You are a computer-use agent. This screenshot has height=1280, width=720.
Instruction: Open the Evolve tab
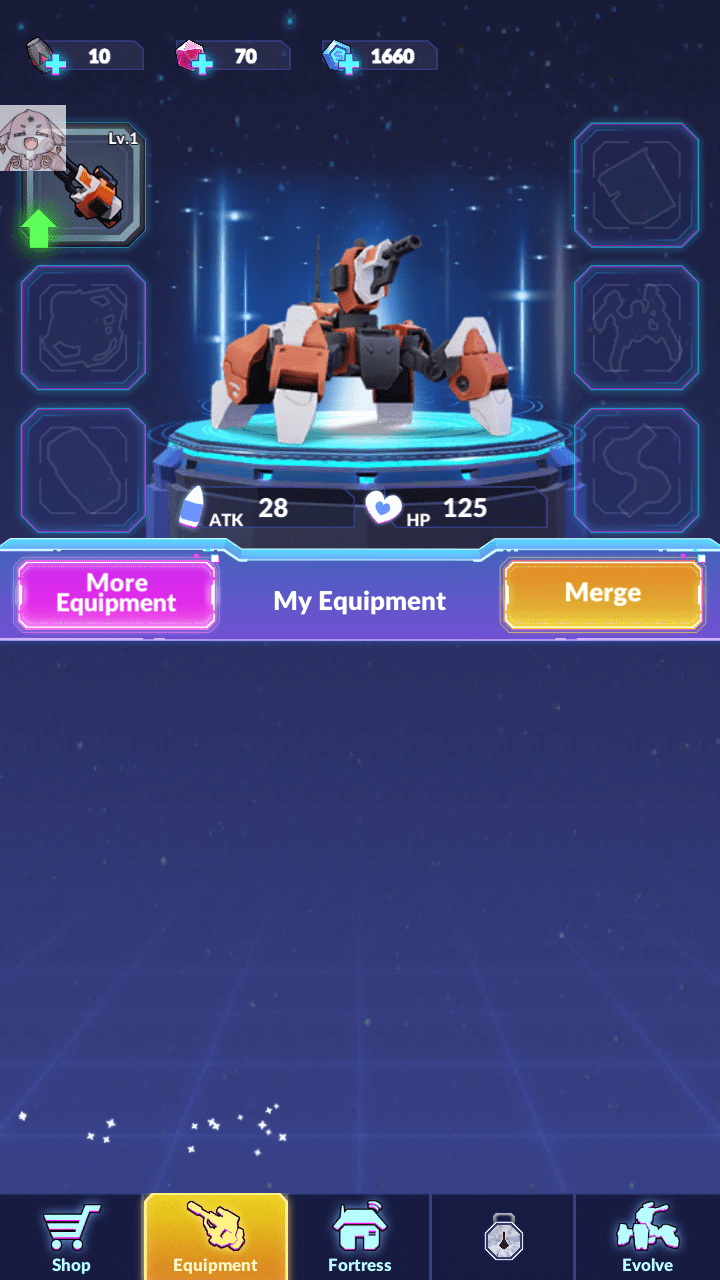[647, 1237]
